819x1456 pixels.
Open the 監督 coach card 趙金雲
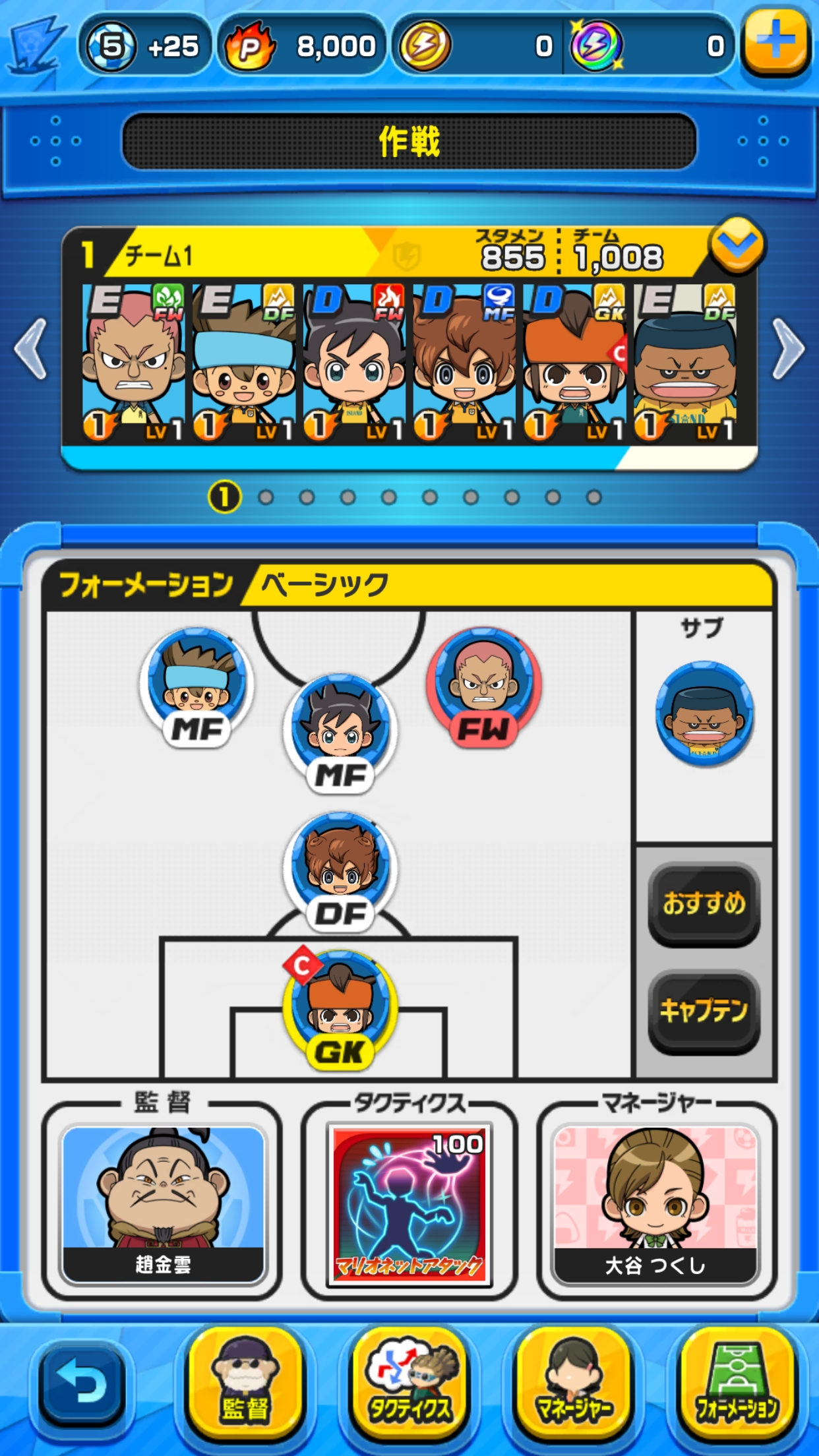click(x=163, y=1203)
